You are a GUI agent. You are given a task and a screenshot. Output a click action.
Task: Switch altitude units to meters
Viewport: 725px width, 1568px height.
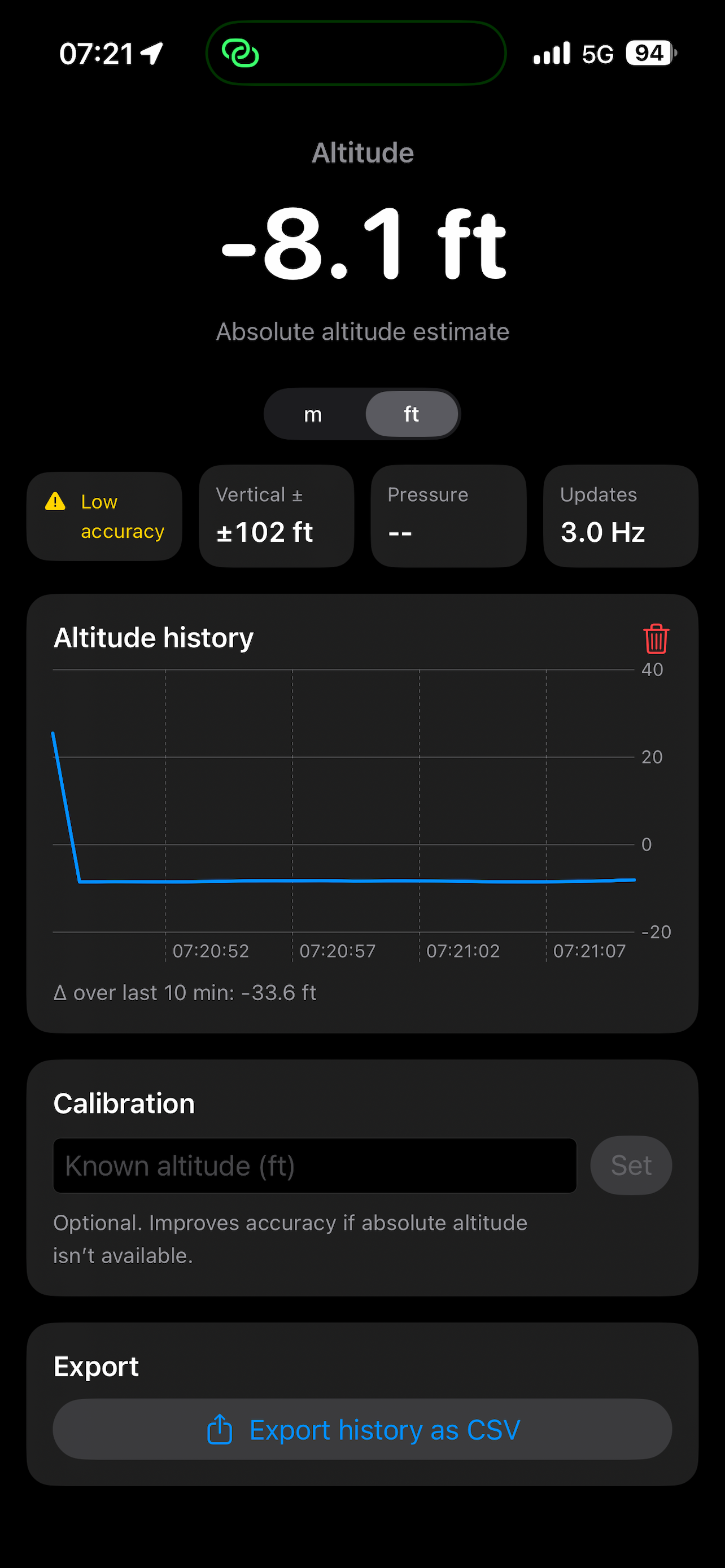tap(313, 413)
